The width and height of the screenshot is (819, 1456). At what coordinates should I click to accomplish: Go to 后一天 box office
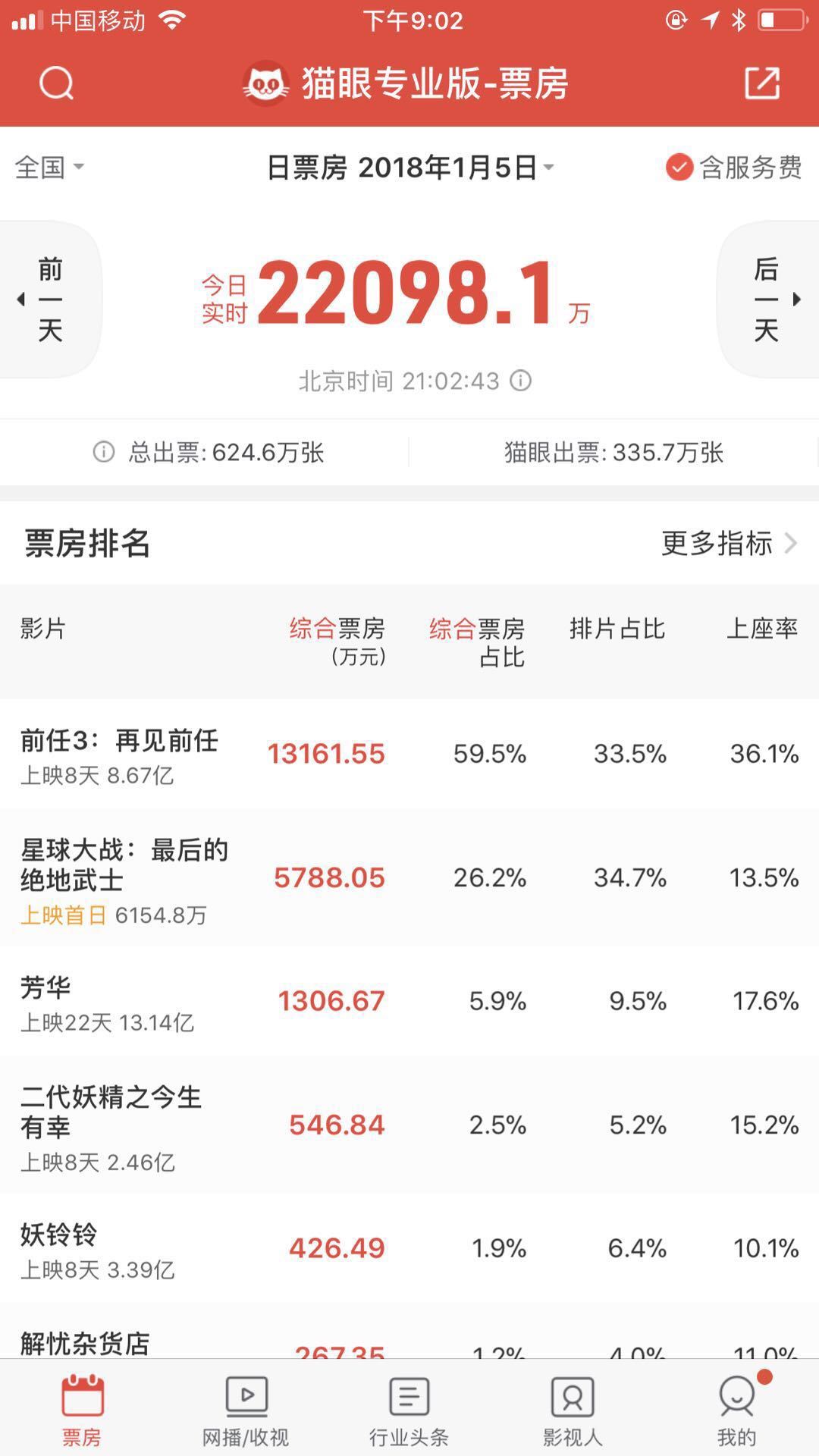tap(769, 300)
